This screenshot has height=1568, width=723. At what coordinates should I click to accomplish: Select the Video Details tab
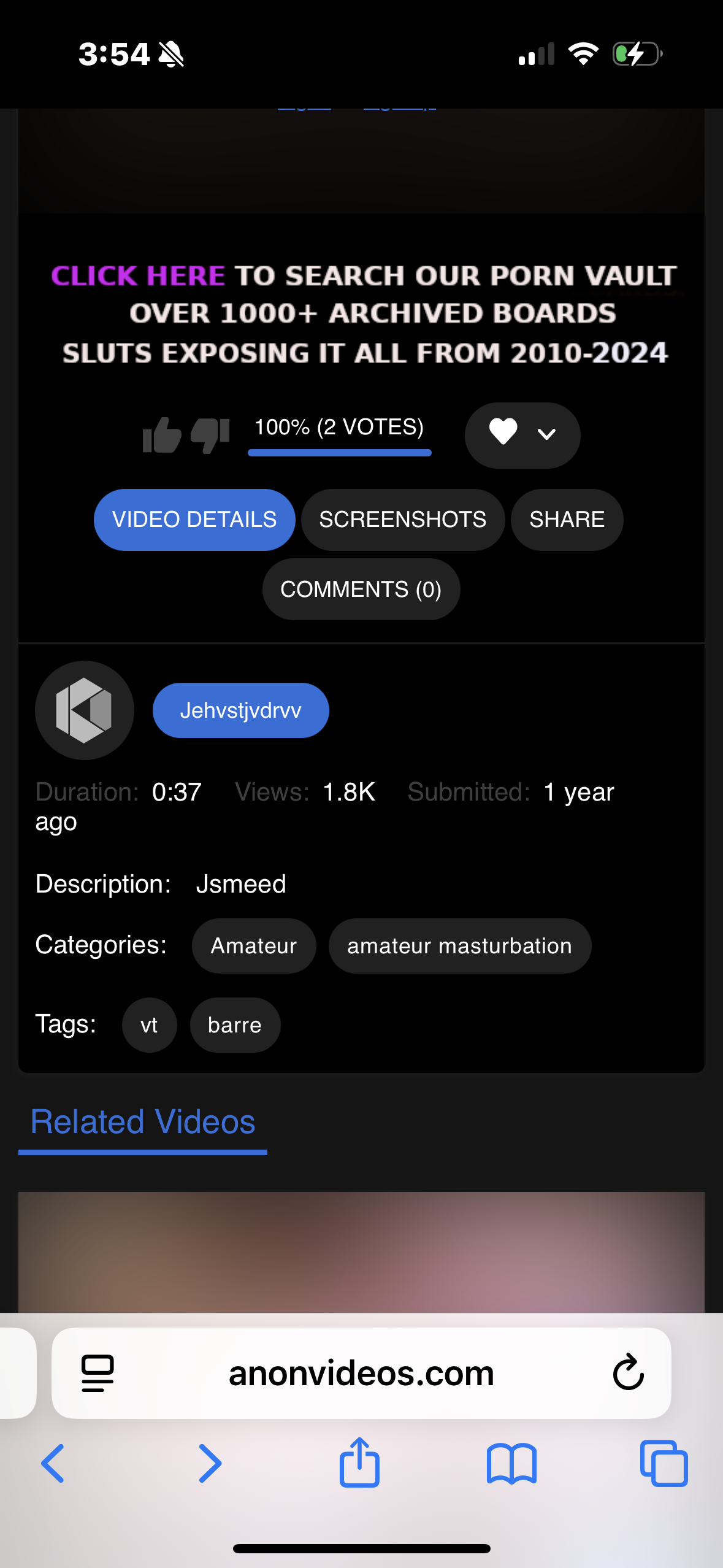pos(194,520)
